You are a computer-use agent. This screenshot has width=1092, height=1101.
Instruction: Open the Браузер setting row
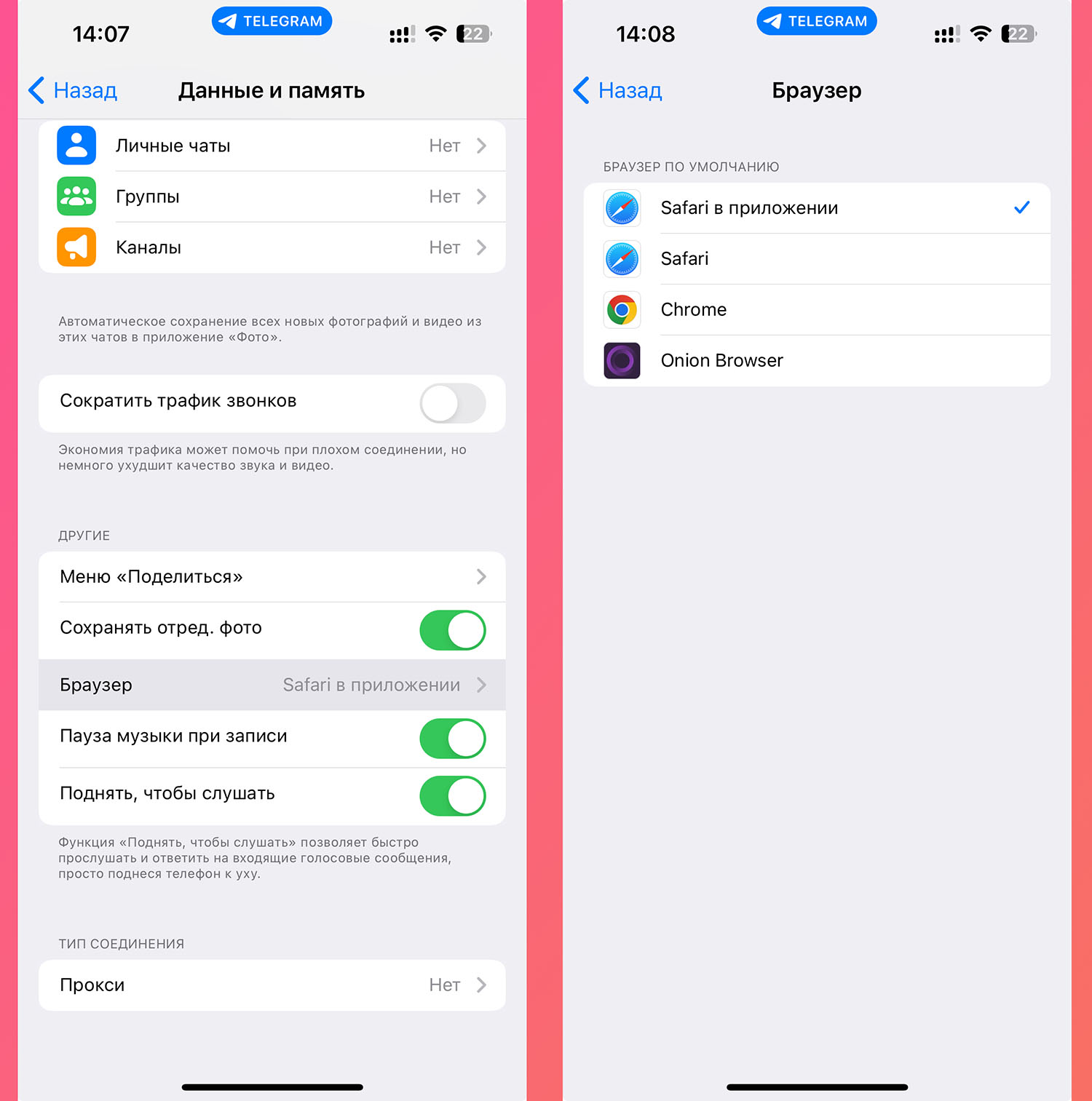pos(272,685)
